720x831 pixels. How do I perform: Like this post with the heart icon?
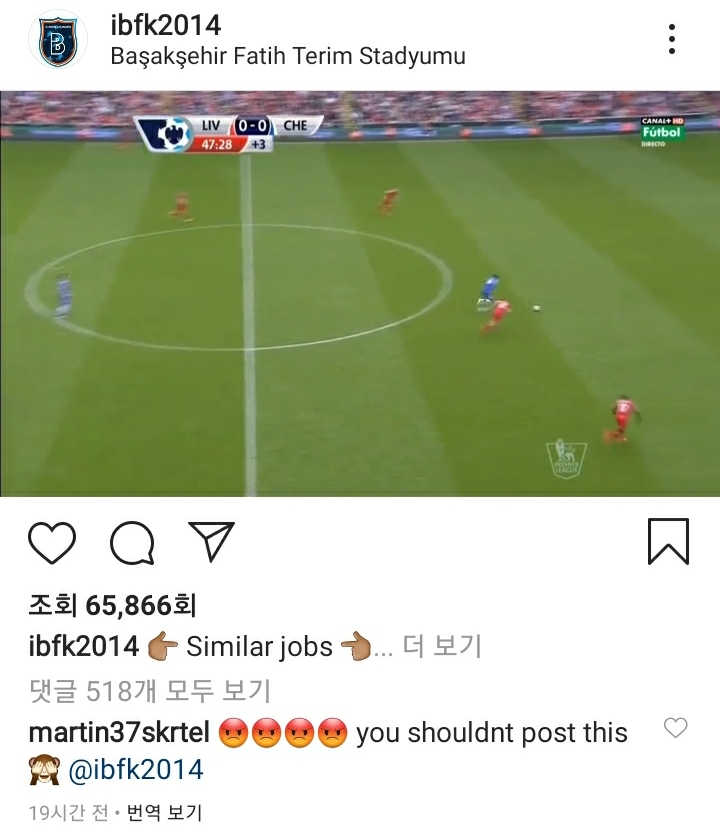click(52, 542)
